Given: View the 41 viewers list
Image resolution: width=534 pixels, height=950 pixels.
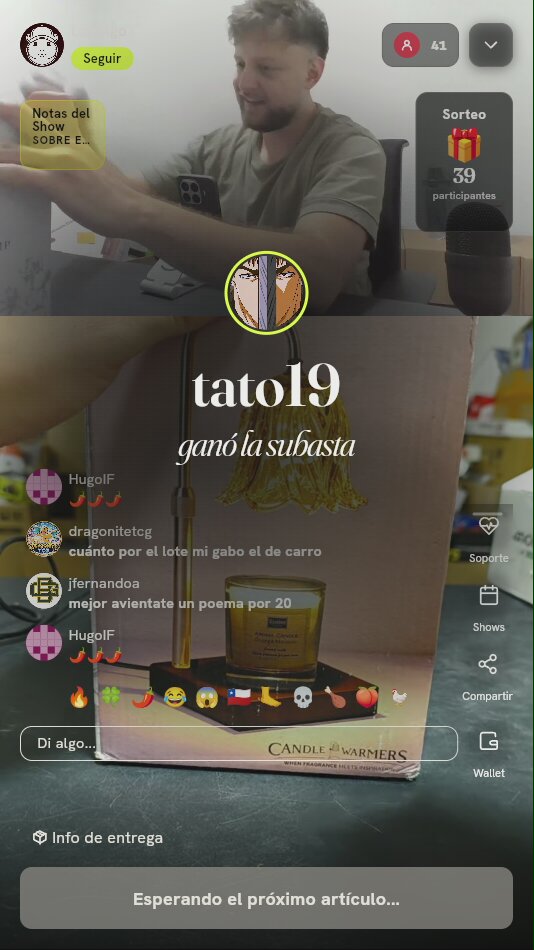Looking at the screenshot, I should click(420, 45).
